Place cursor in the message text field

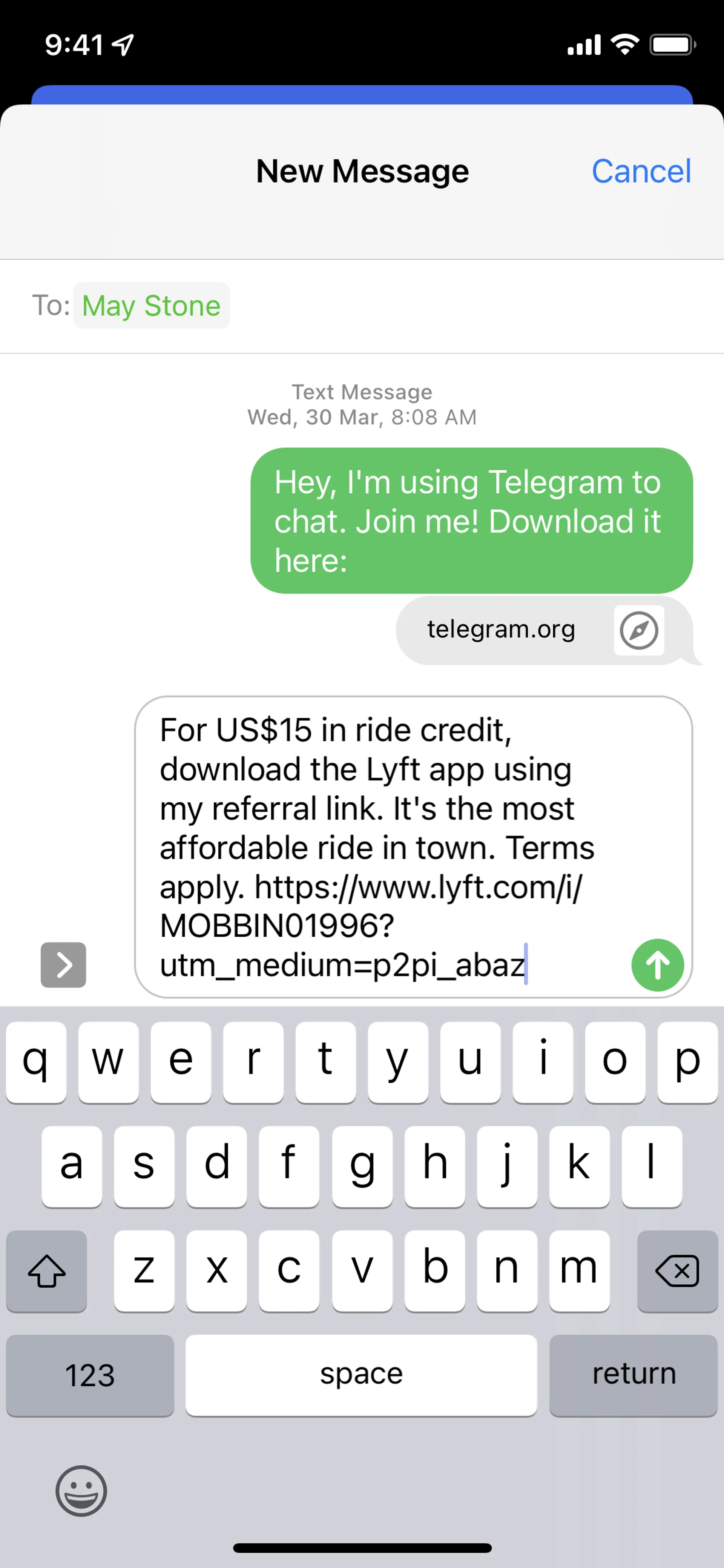click(x=377, y=846)
